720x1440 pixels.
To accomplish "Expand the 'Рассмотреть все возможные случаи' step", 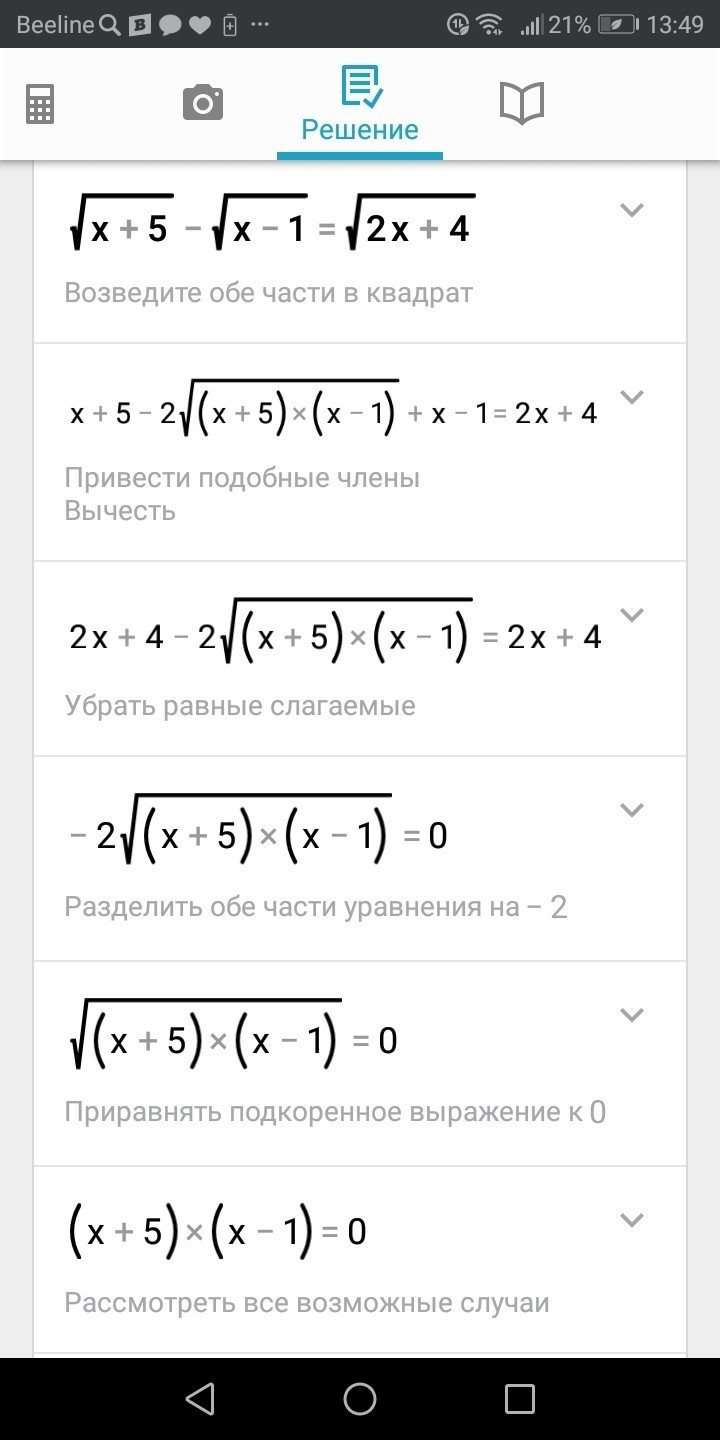I will coord(631,1220).
